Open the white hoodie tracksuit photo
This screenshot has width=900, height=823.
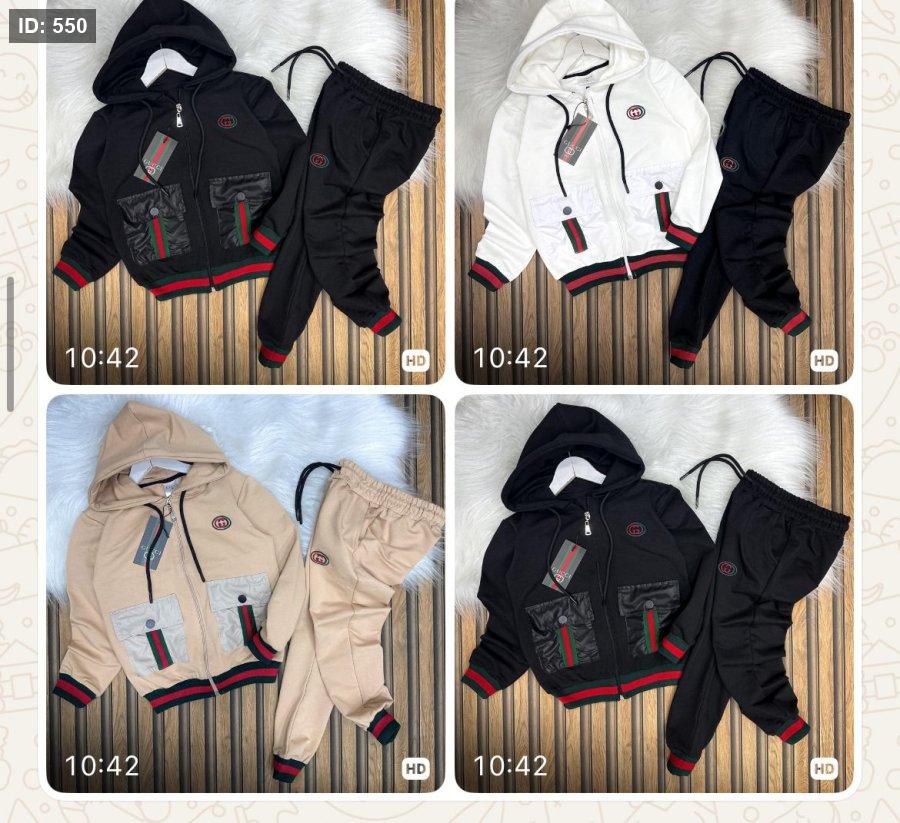tap(654, 190)
